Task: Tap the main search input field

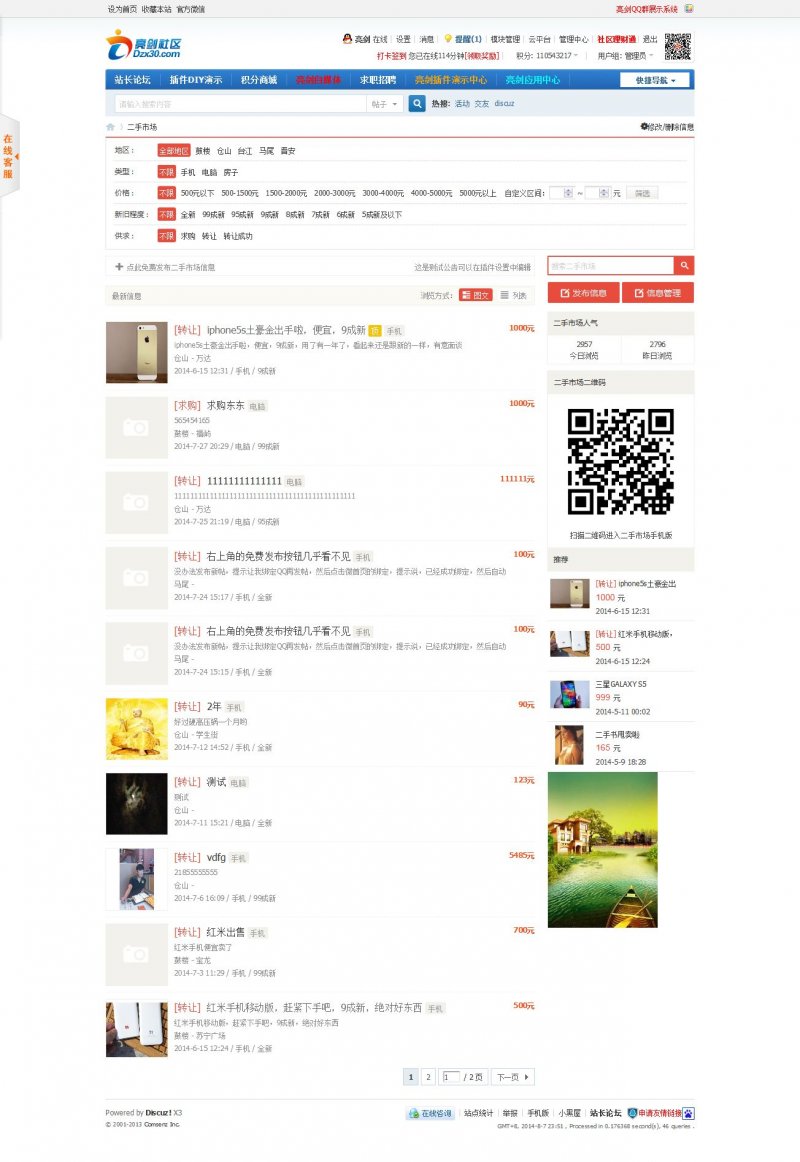Action: pos(240,104)
